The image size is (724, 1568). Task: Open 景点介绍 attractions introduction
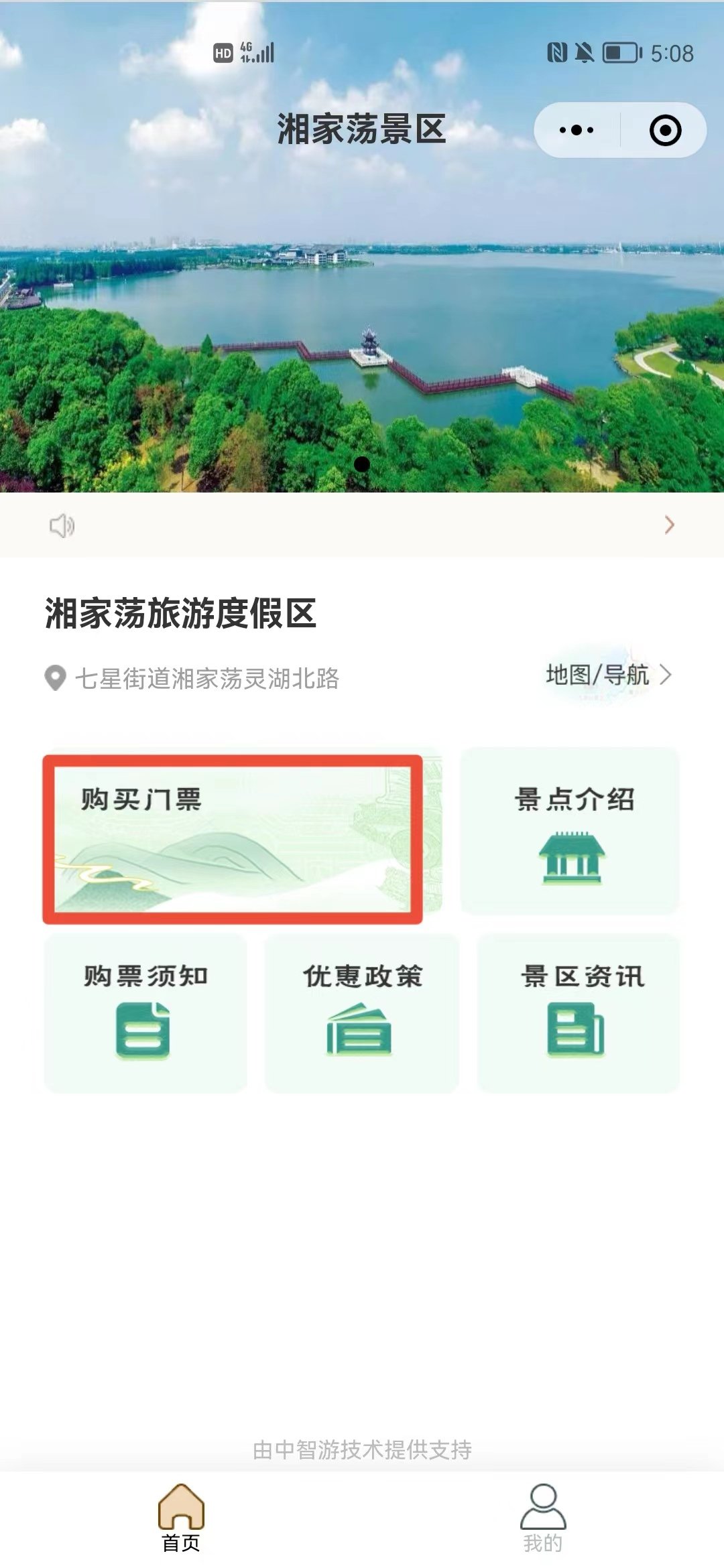571,831
